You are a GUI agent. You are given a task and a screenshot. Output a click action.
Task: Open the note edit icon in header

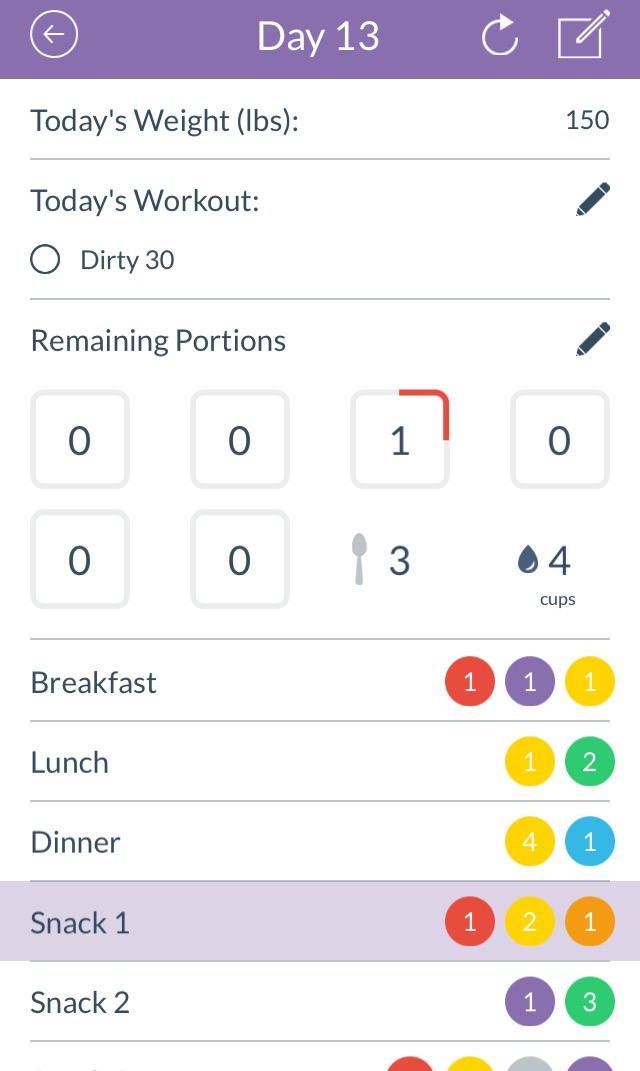[x=583, y=34]
